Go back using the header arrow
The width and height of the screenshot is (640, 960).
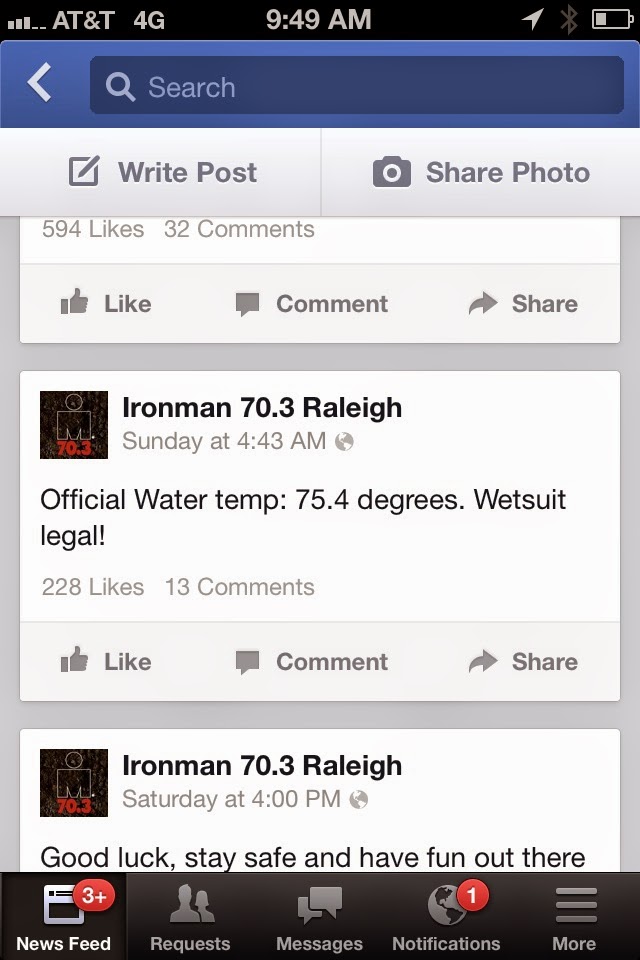pos(40,85)
